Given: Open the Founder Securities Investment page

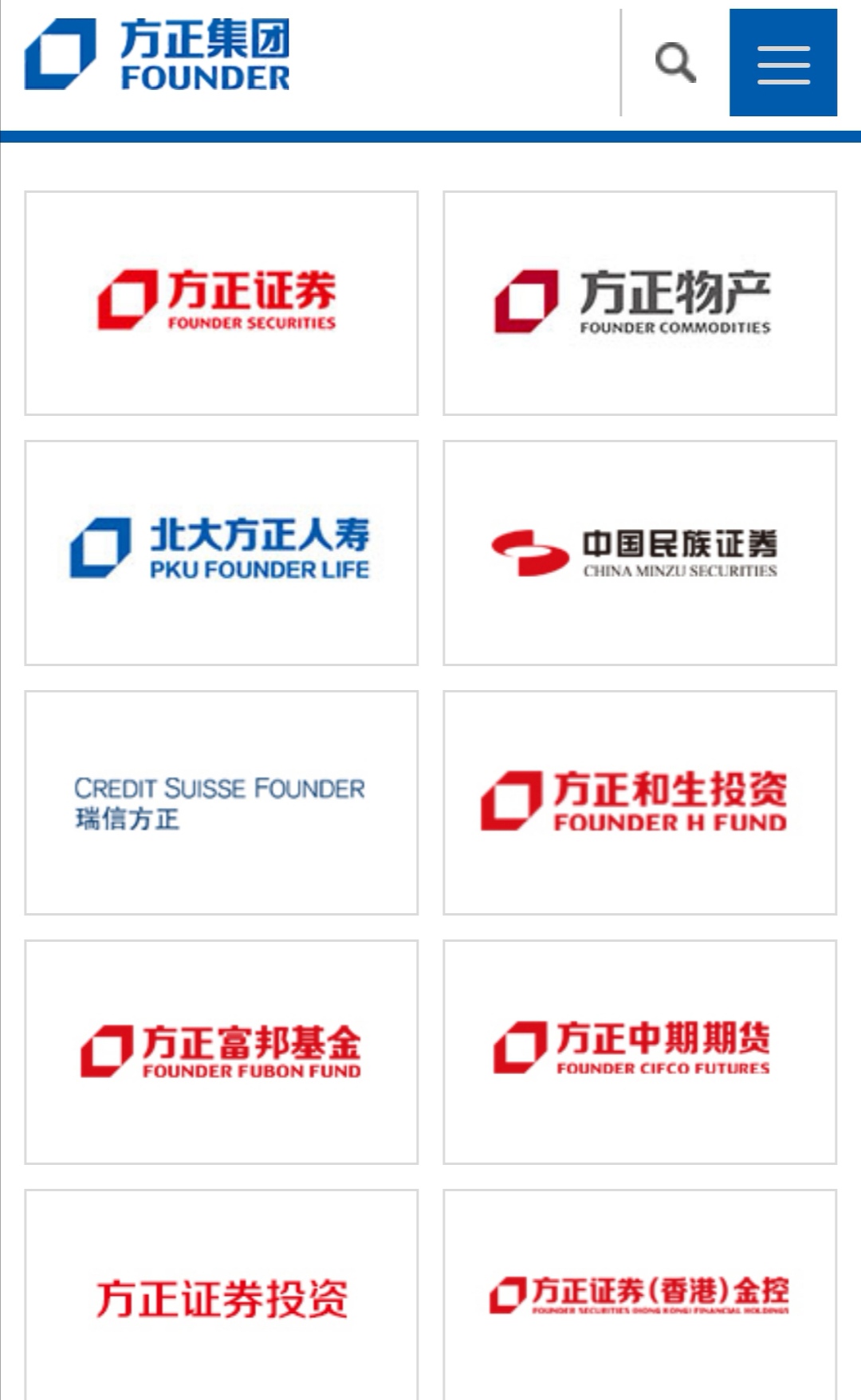Looking at the screenshot, I should [x=222, y=1291].
